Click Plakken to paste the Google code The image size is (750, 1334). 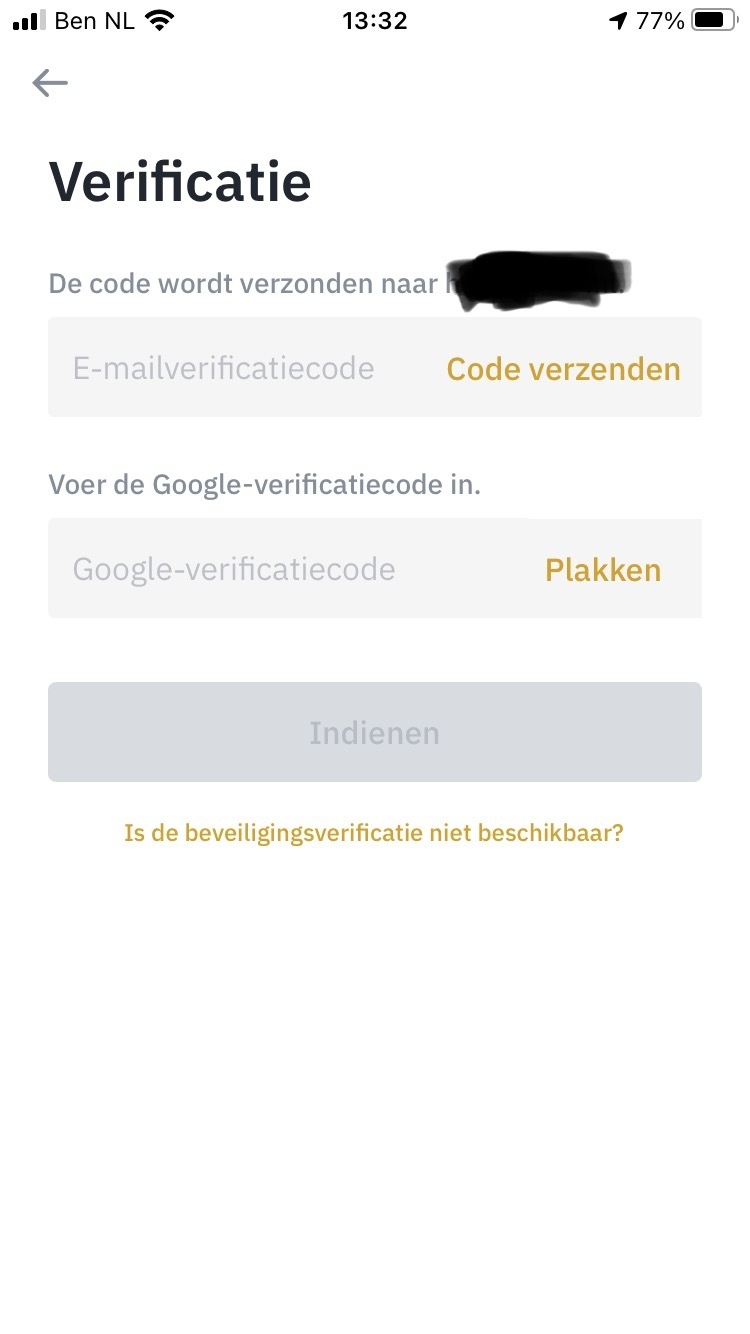[603, 569]
